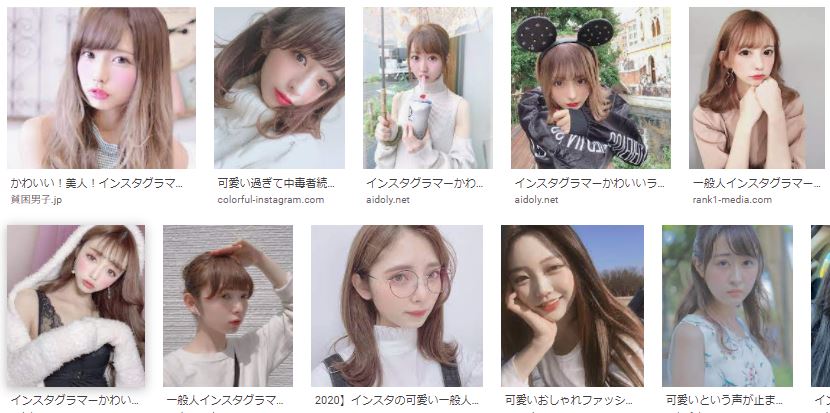Open the image result from 貧困男子.jp
Screen dimensions: 830x413
pos(101,88)
